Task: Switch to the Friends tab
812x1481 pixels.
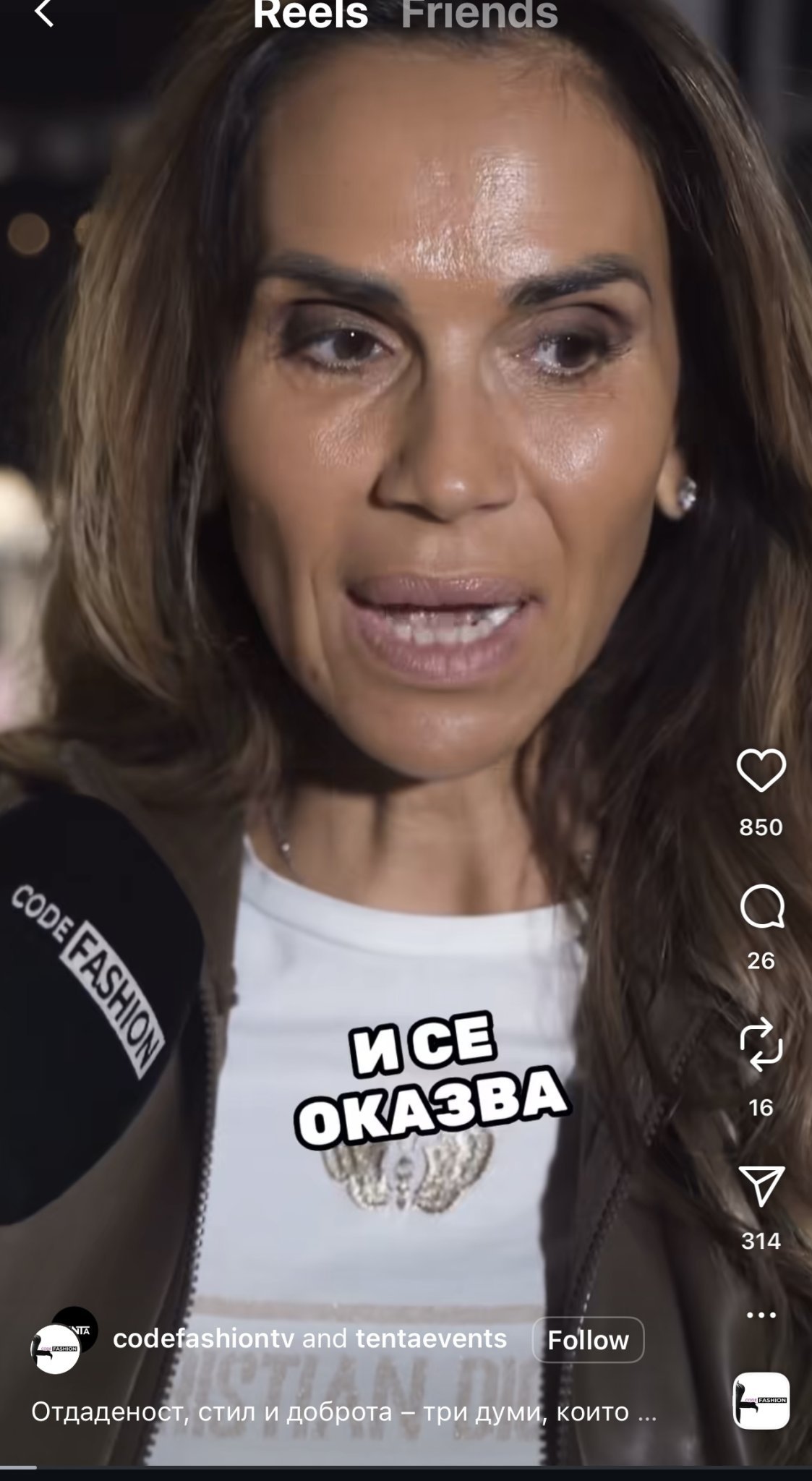Action: coord(479,14)
